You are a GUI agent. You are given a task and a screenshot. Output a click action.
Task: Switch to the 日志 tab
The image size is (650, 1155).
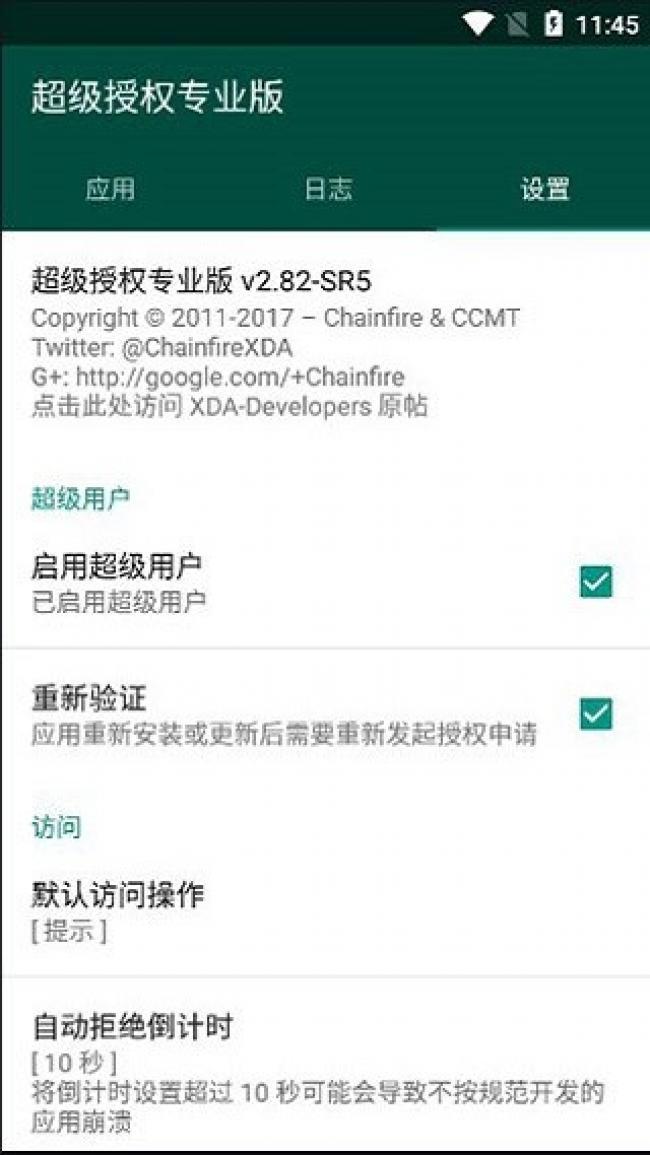(328, 189)
